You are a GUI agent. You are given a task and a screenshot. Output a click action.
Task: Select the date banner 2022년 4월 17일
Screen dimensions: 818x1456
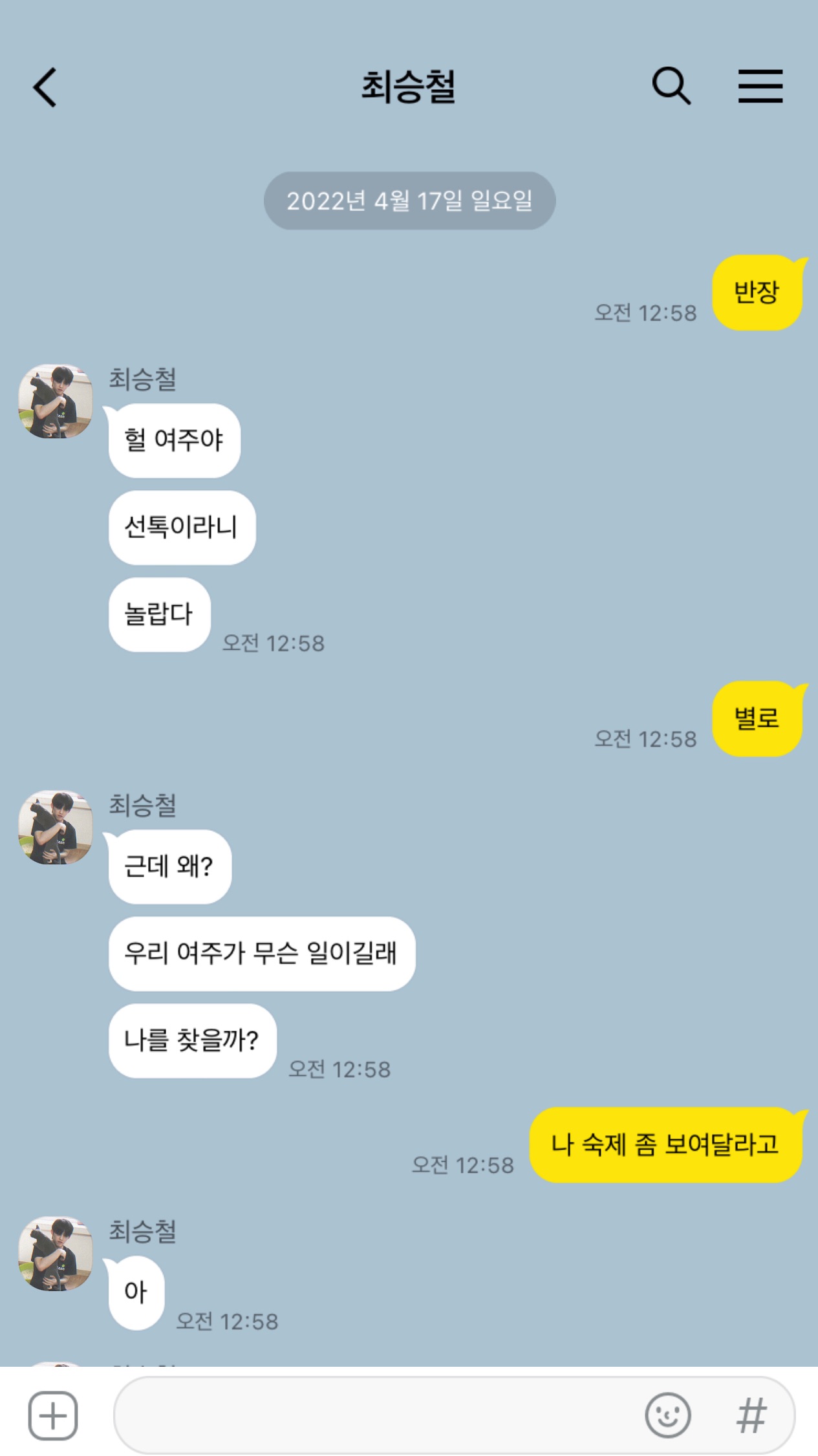click(x=409, y=200)
